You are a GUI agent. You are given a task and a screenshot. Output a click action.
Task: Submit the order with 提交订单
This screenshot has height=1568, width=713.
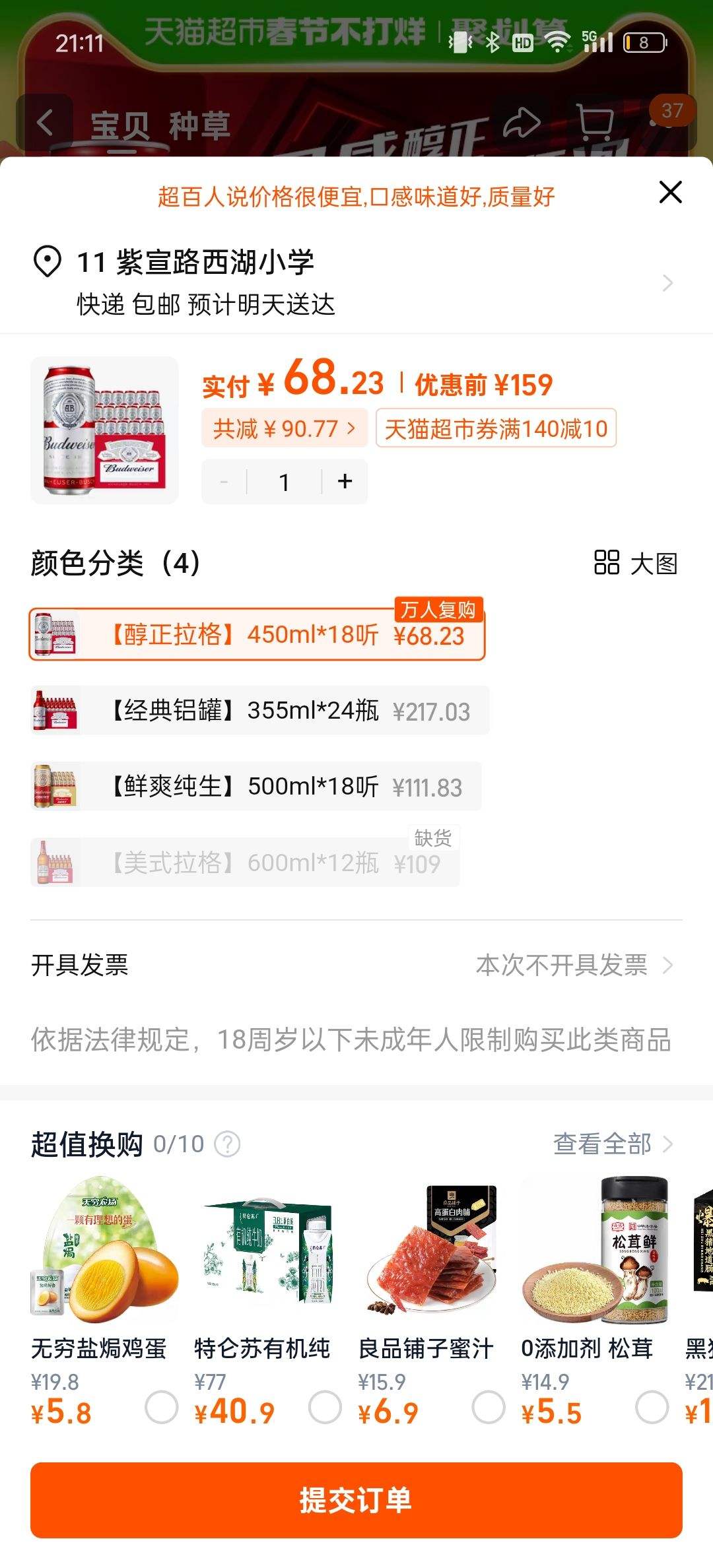point(356,1500)
